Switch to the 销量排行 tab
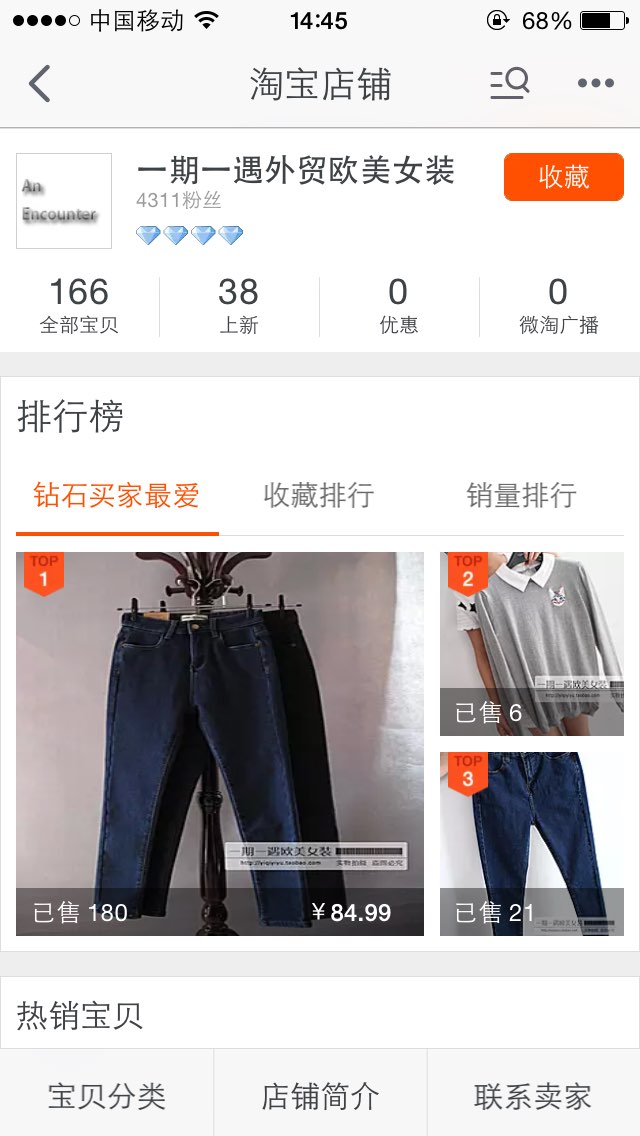The width and height of the screenshot is (640, 1136). pyautogui.click(x=522, y=496)
